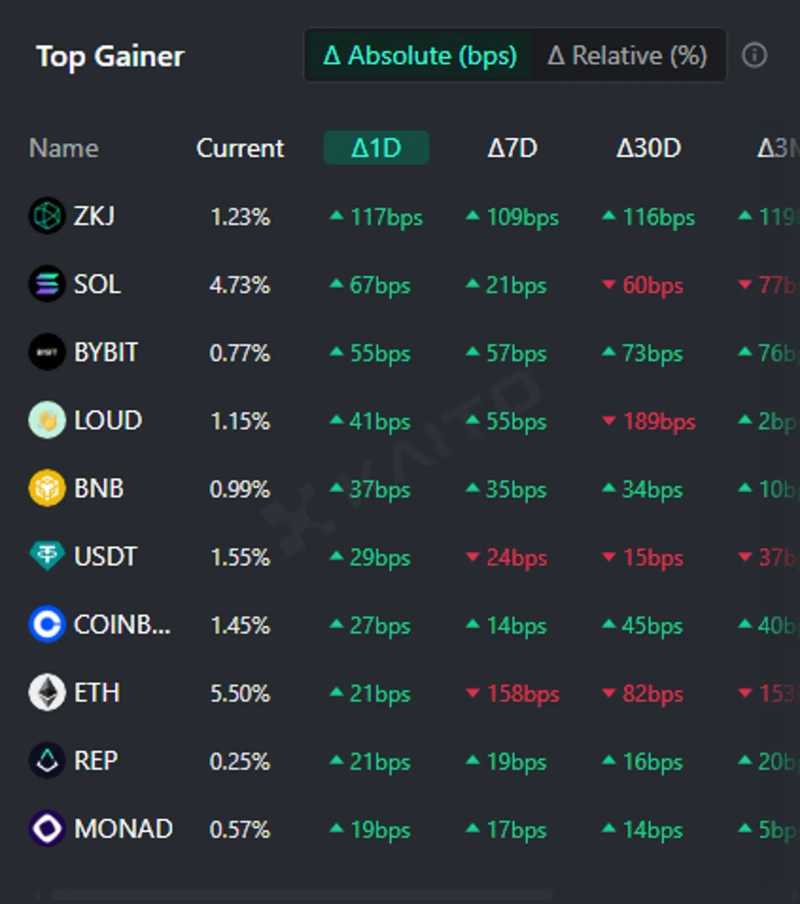View USDT details
The height and width of the screenshot is (904, 800).
coord(105,557)
